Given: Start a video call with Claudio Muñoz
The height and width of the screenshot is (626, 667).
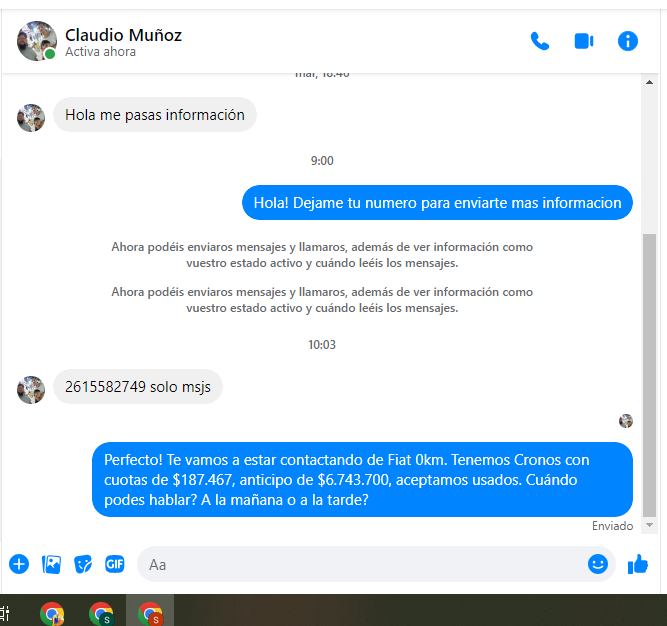Looking at the screenshot, I should (x=584, y=41).
